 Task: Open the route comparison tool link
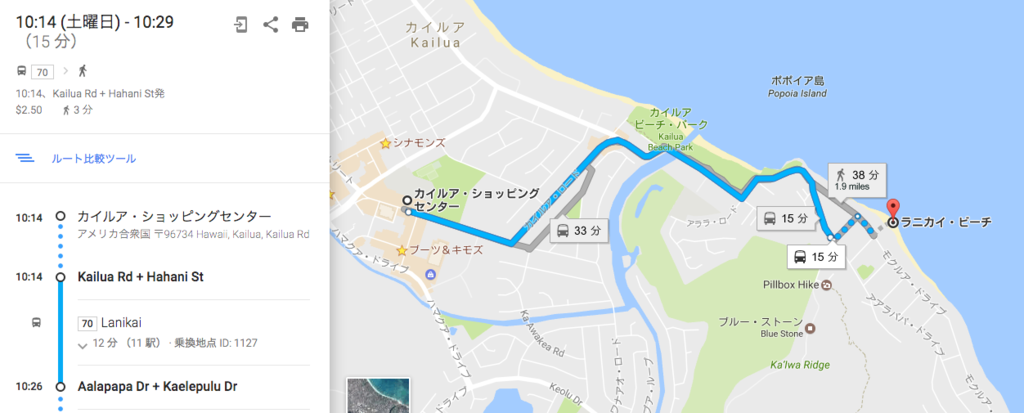pos(93,158)
